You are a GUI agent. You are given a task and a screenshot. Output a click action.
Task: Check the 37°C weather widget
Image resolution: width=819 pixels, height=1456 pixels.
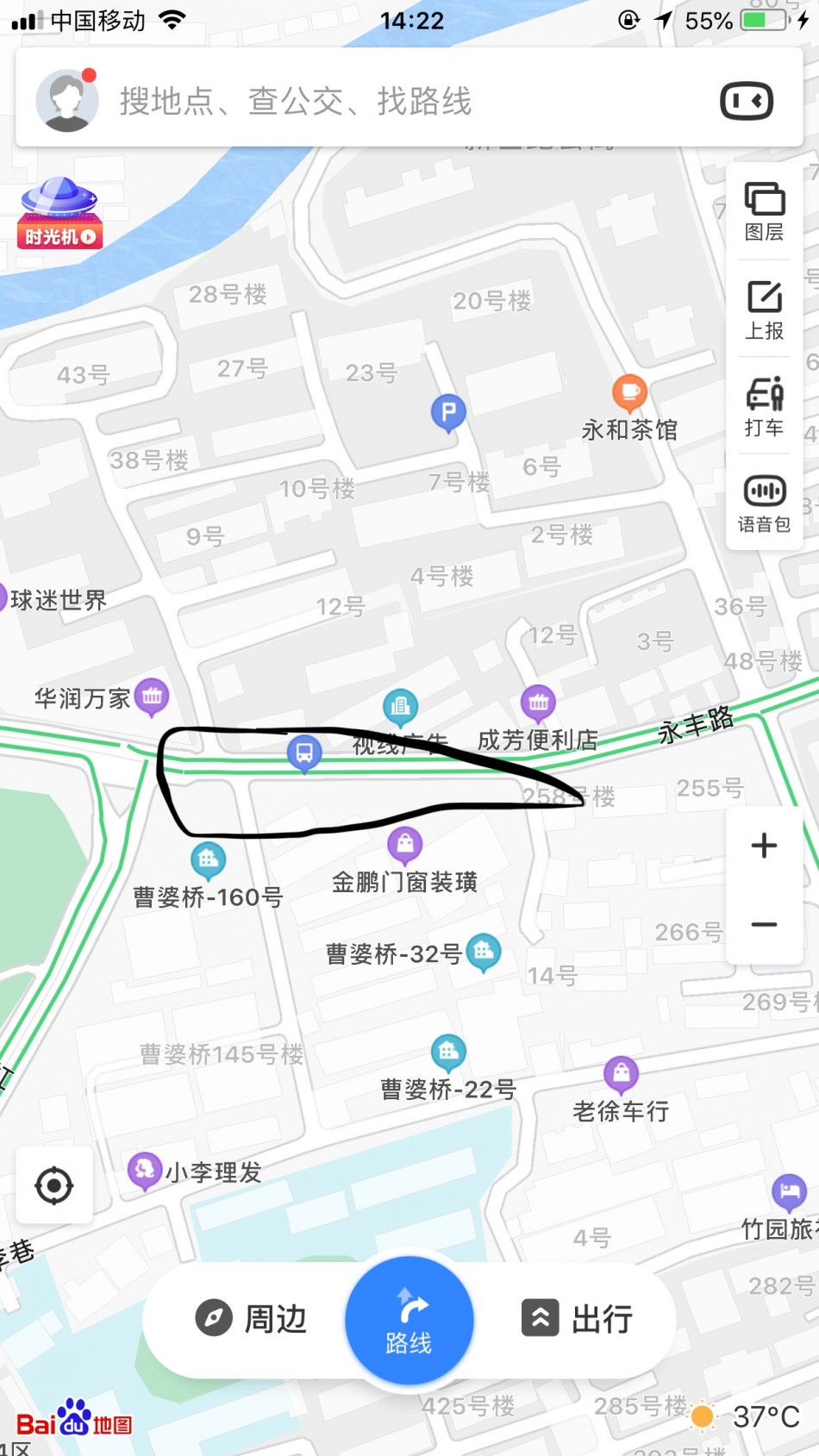click(748, 1416)
